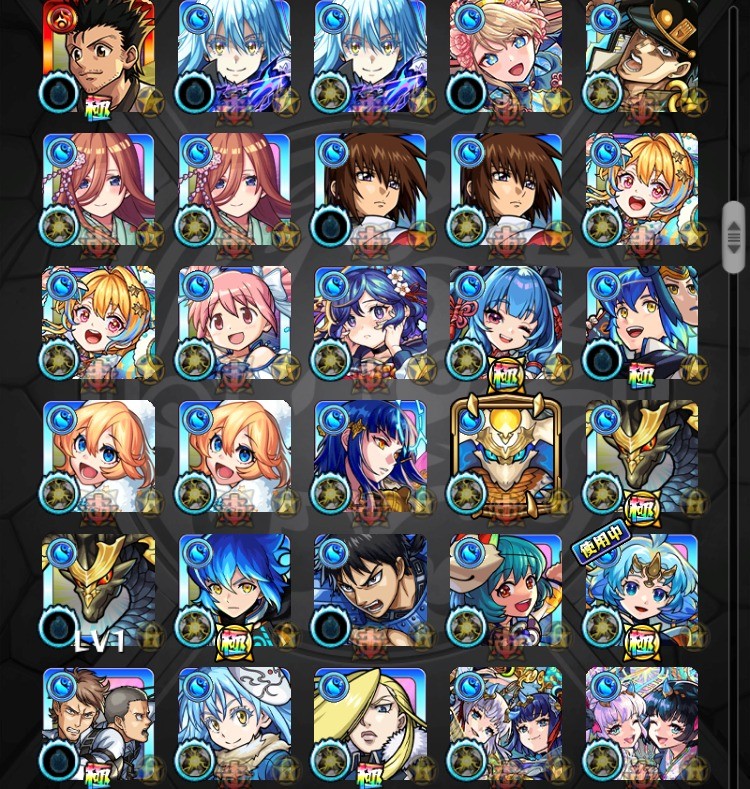Screen dimensions: 750x789
Task: Select the blonde girl with flower crown tile
Action: point(506,56)
